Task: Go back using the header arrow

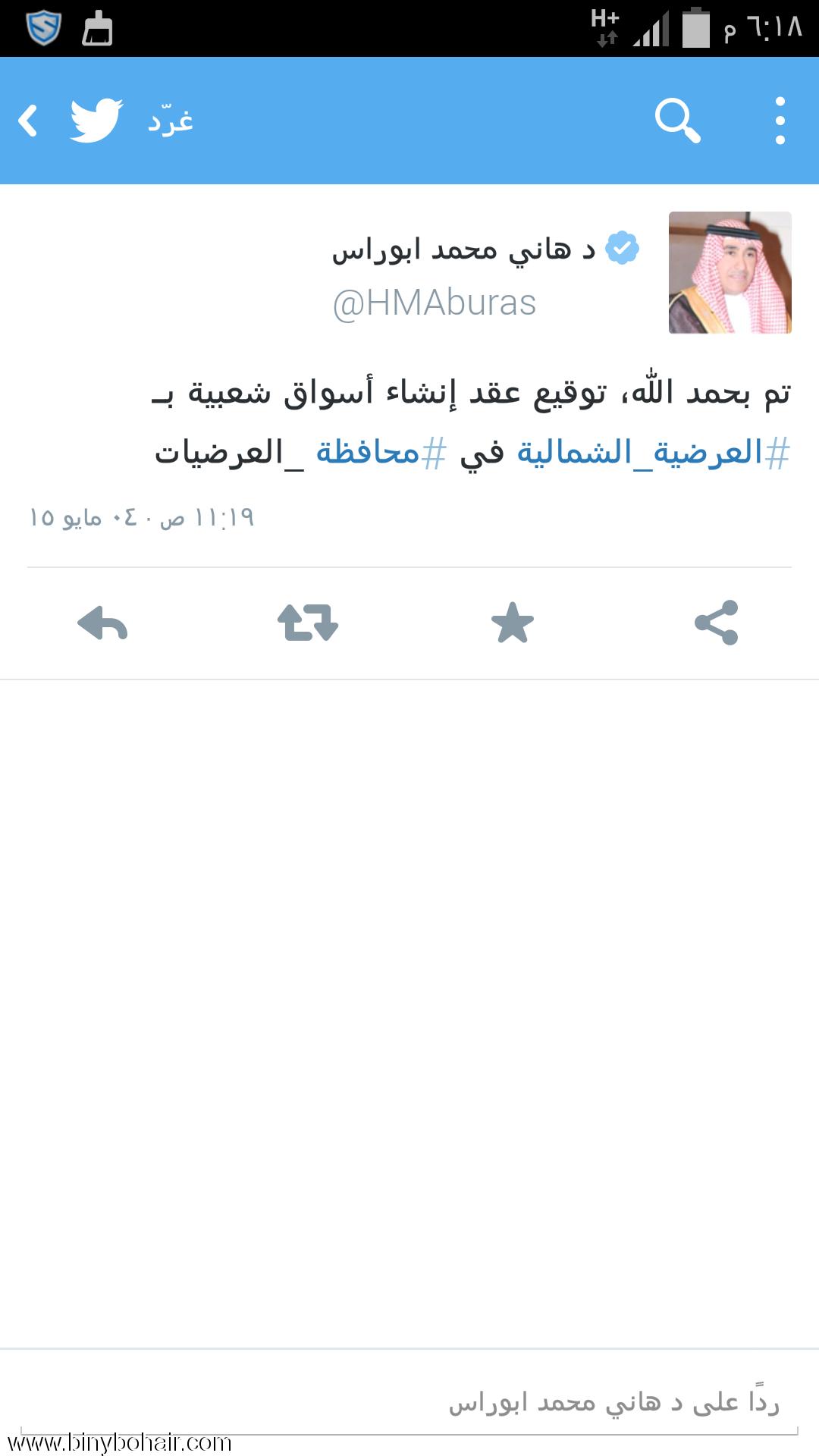Action: pos(29,121)
